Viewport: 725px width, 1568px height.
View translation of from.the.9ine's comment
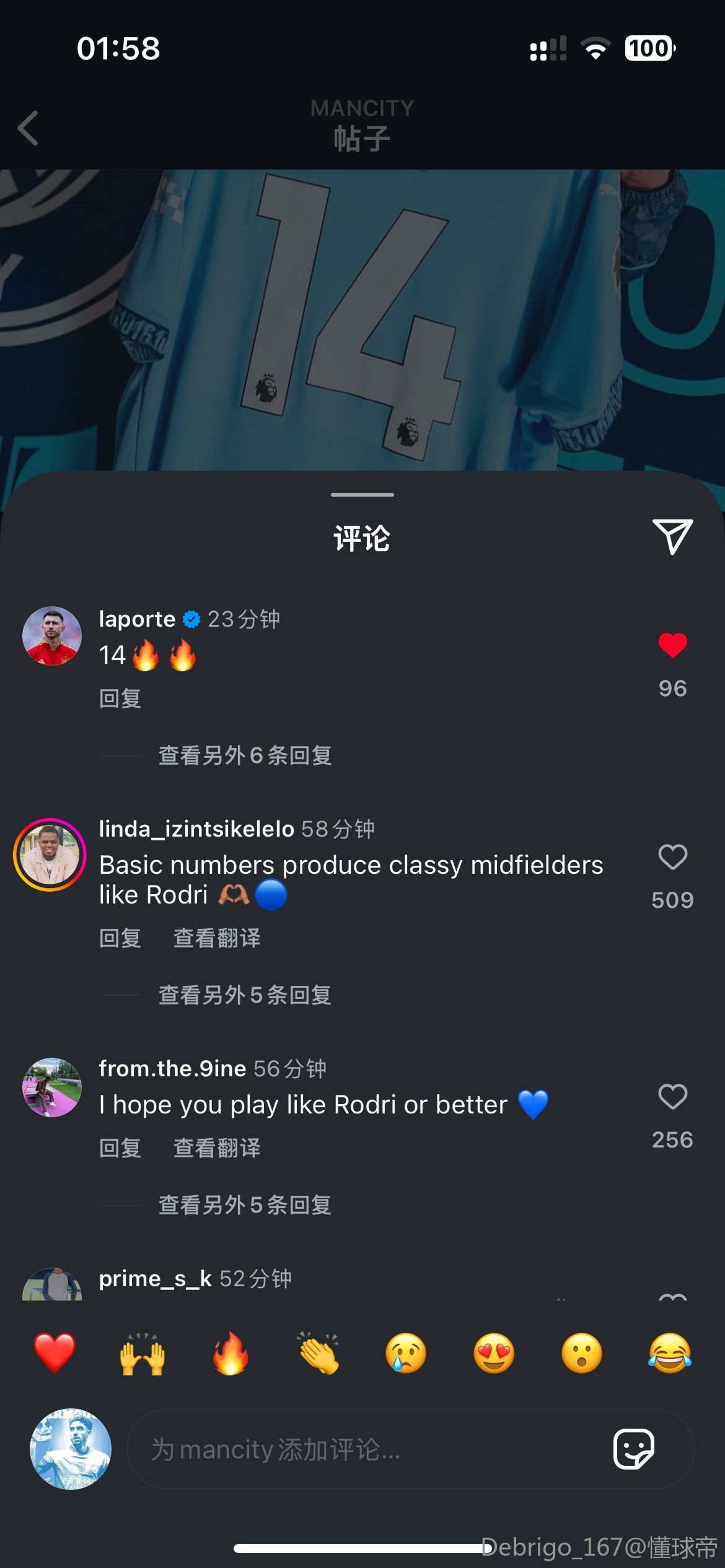(x=217, y=1148)
